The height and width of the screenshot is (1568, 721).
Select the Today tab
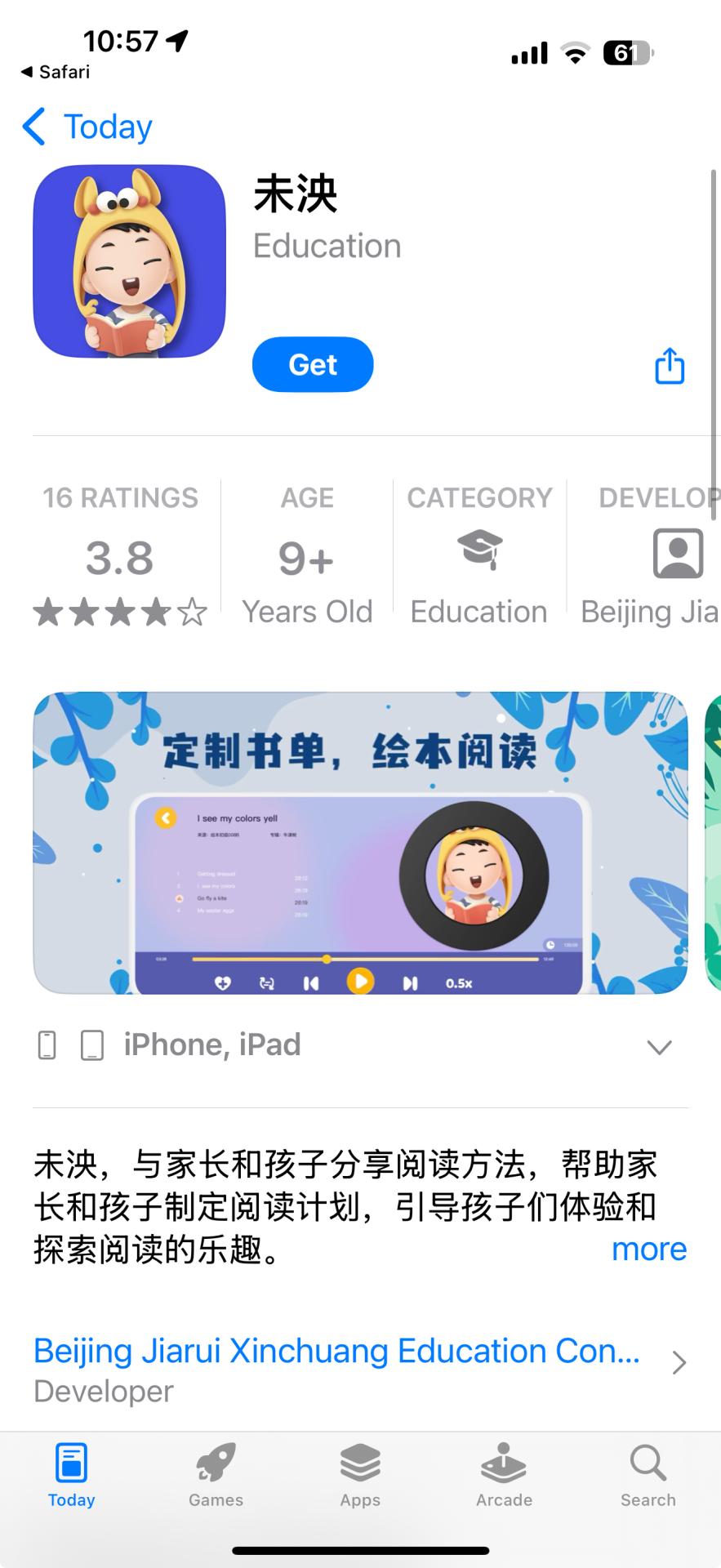pos(72,1475)
